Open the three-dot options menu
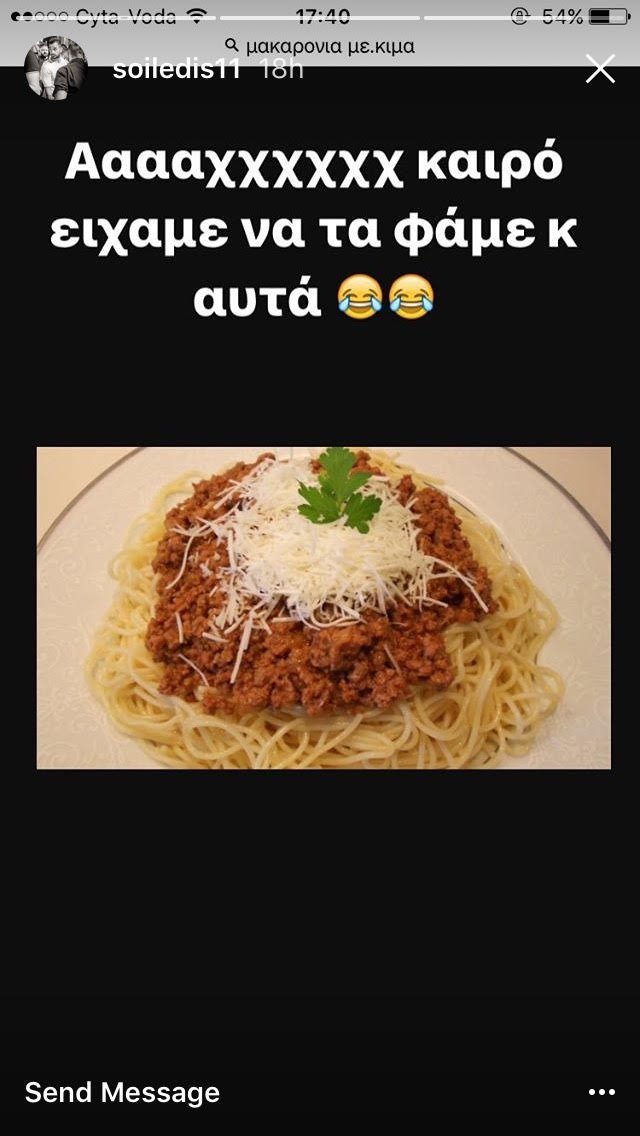This screenshot has height=1136, width=640. tap(602, 1093)
